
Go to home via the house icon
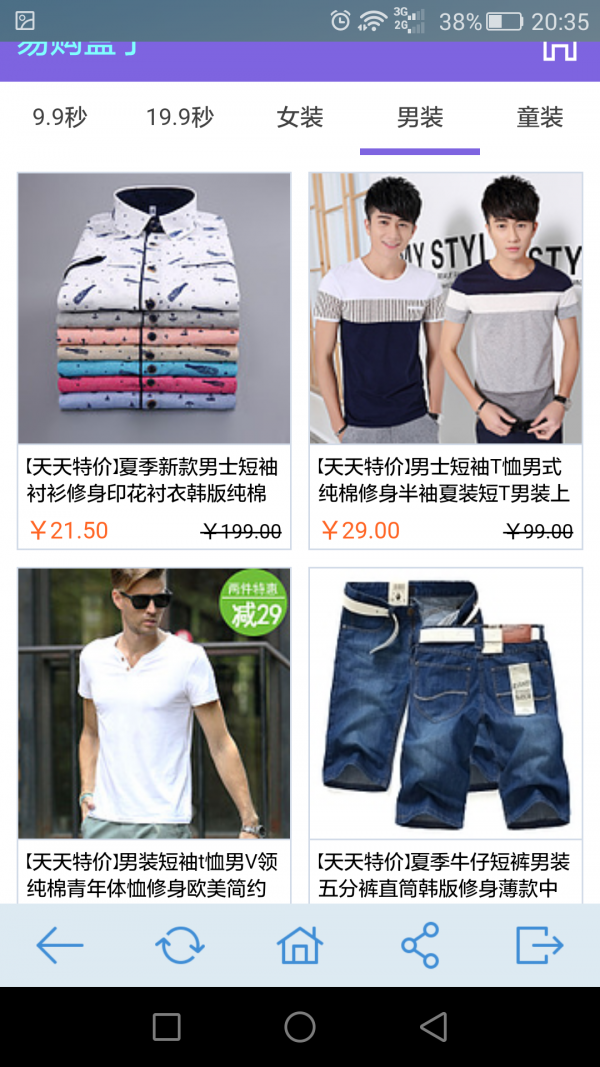tap(300, 945)
